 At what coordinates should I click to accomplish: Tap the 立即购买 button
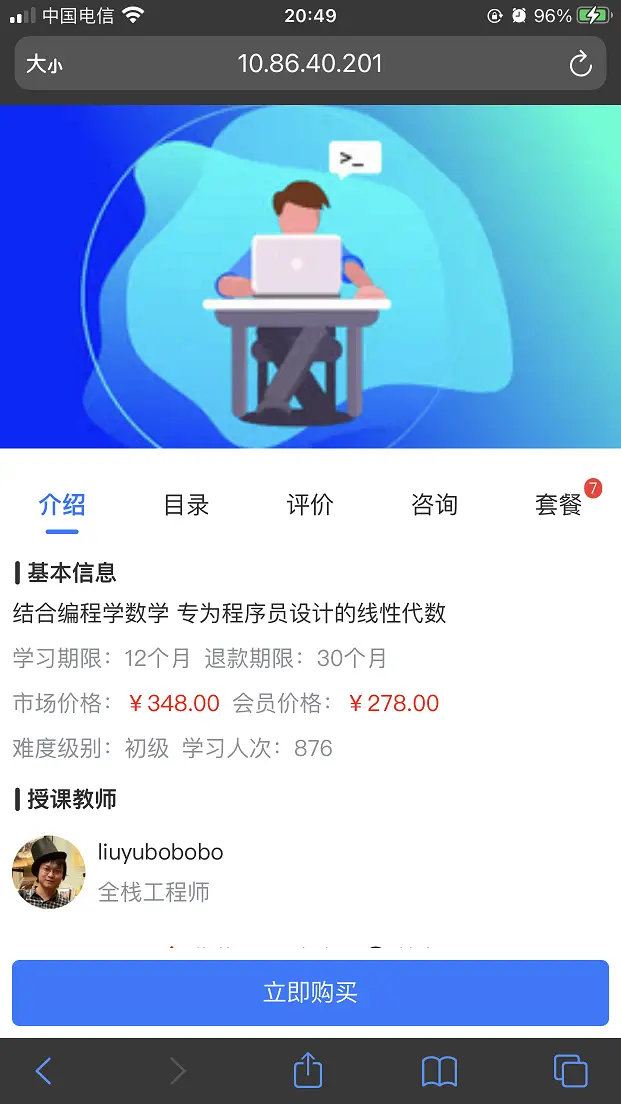pyautogui.click(x=310, y=993)
